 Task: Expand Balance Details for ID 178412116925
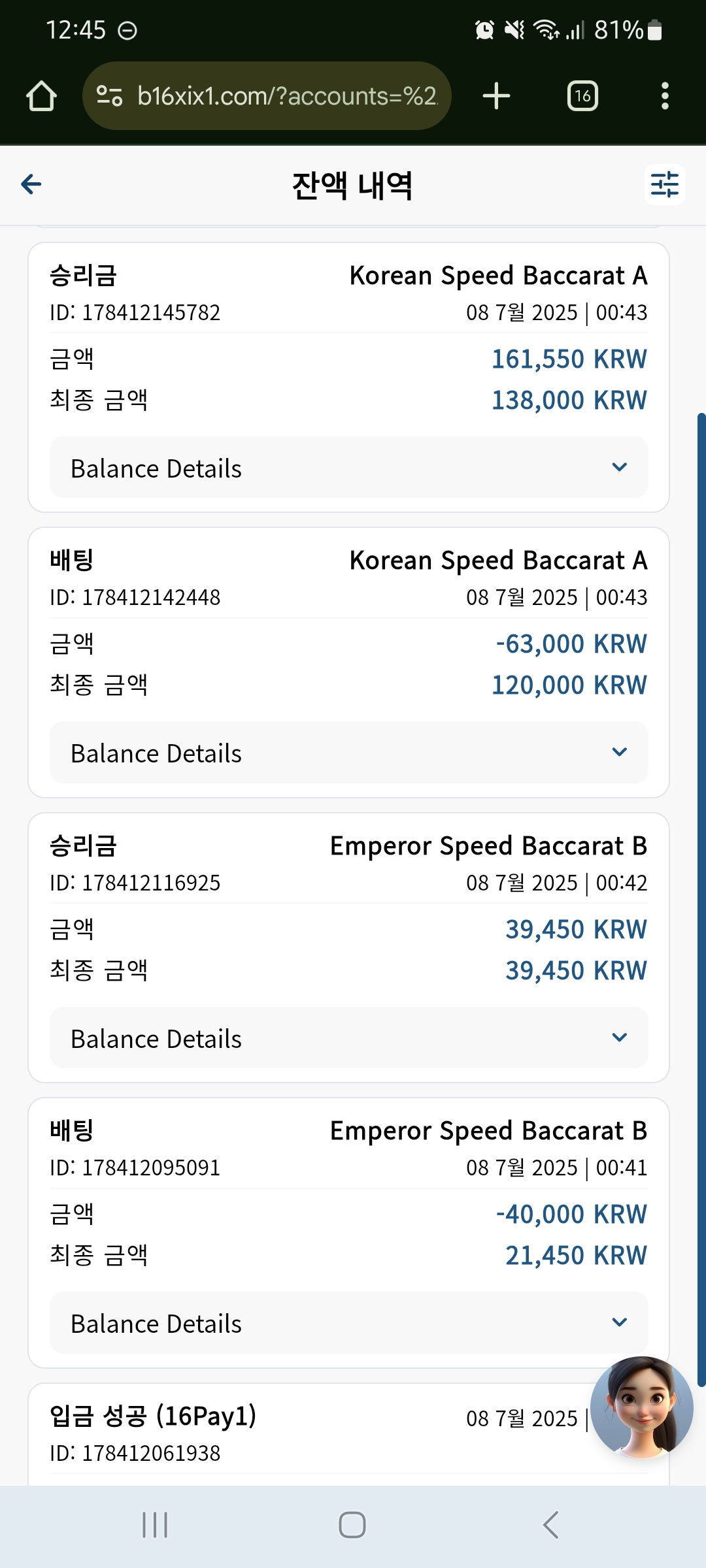pos(349,1038)
